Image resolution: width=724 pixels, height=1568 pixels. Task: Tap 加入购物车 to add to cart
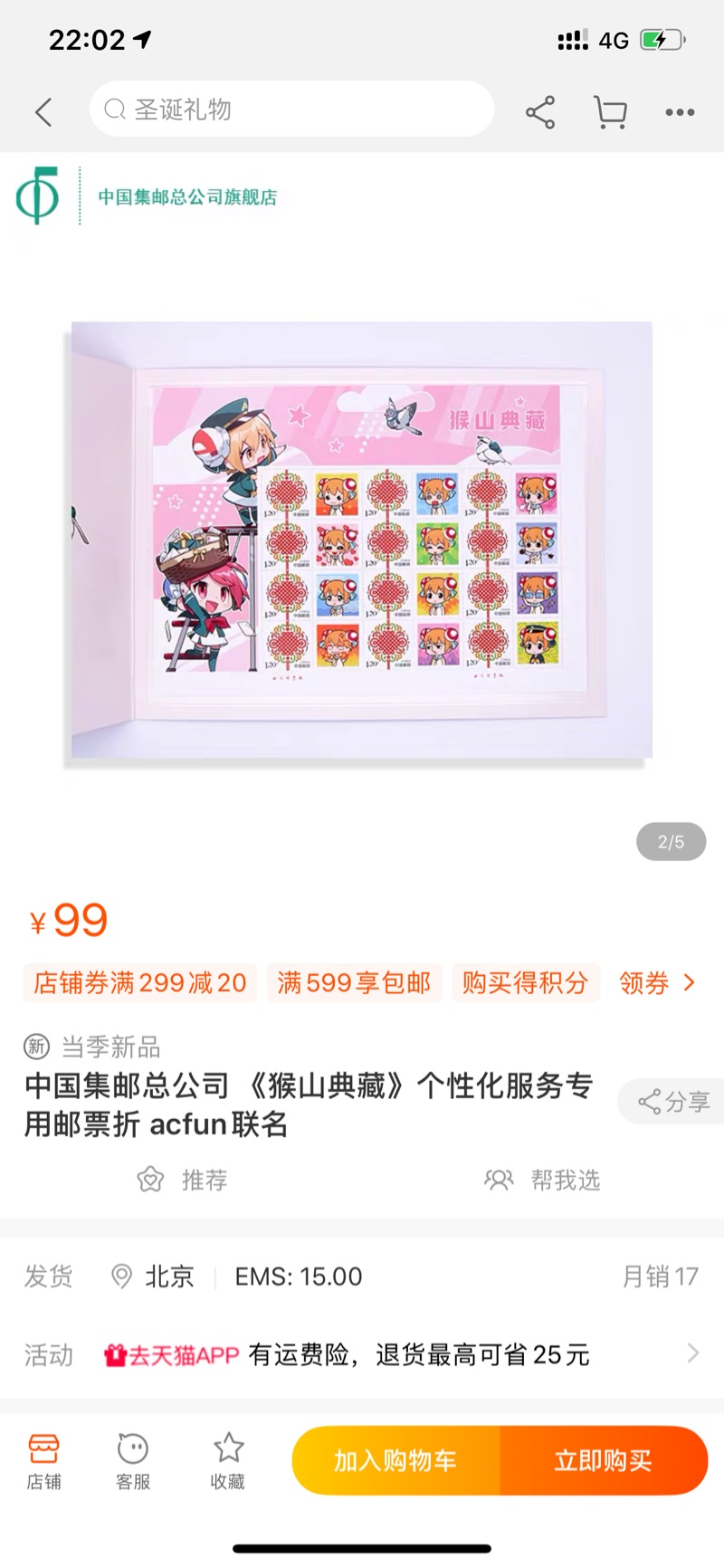pos(395,1460)
